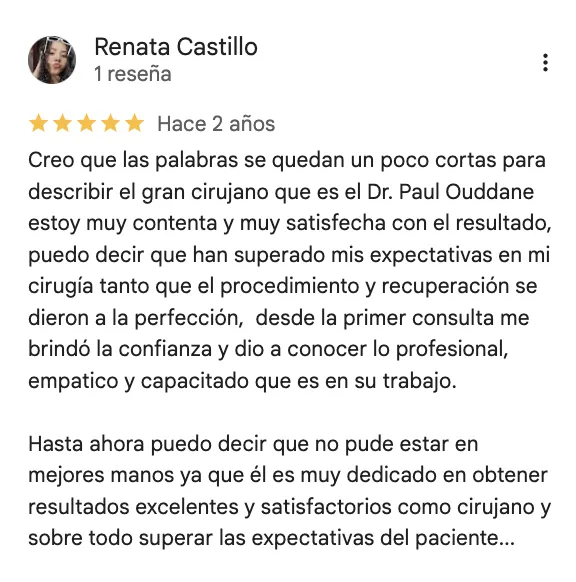Open Renata Castillo's profile picture
The image size is (576, 582).
(52, 60)
